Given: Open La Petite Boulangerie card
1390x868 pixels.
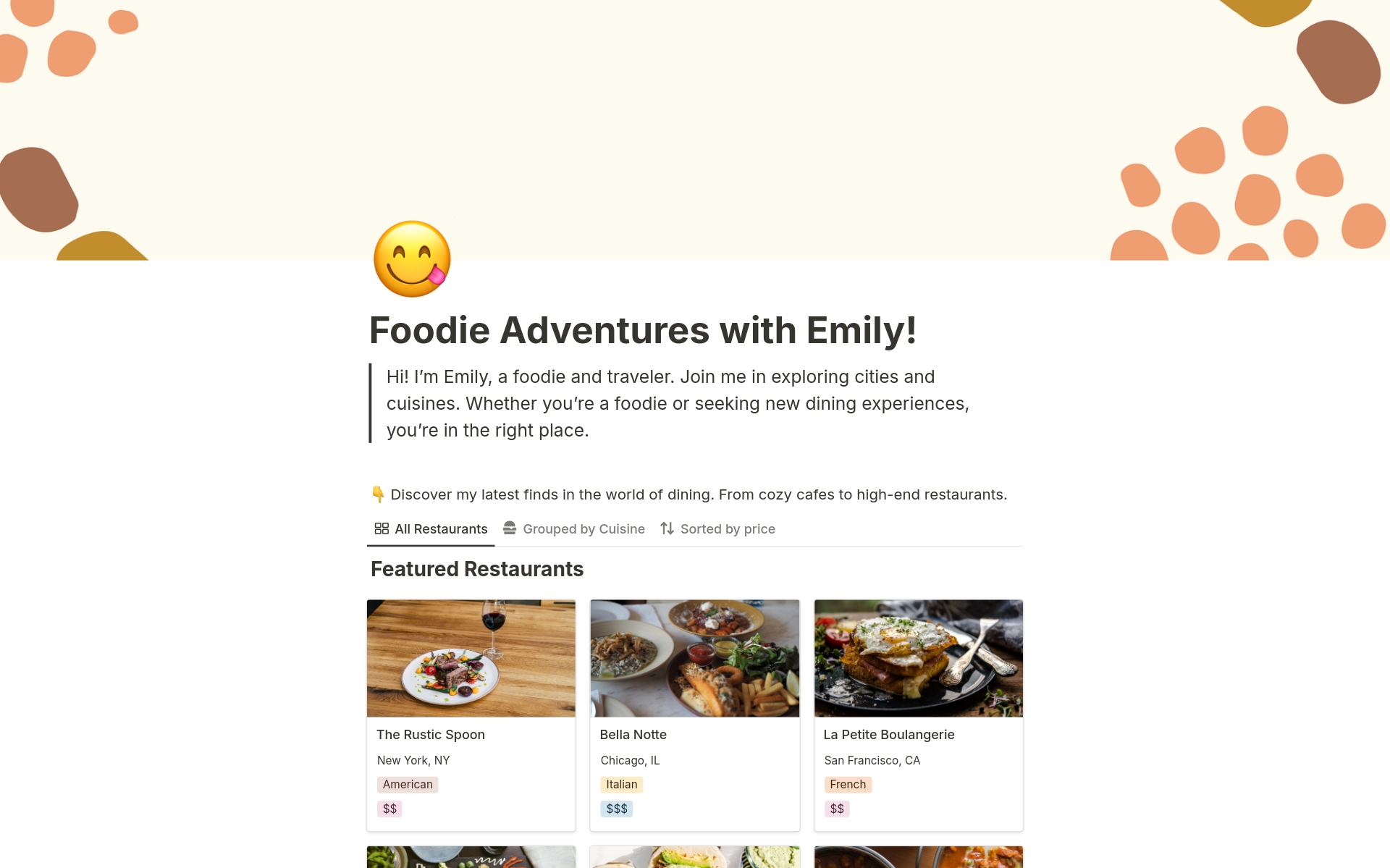Looking at the screenshot, I should pyautogui.click(x=918, y=714).
